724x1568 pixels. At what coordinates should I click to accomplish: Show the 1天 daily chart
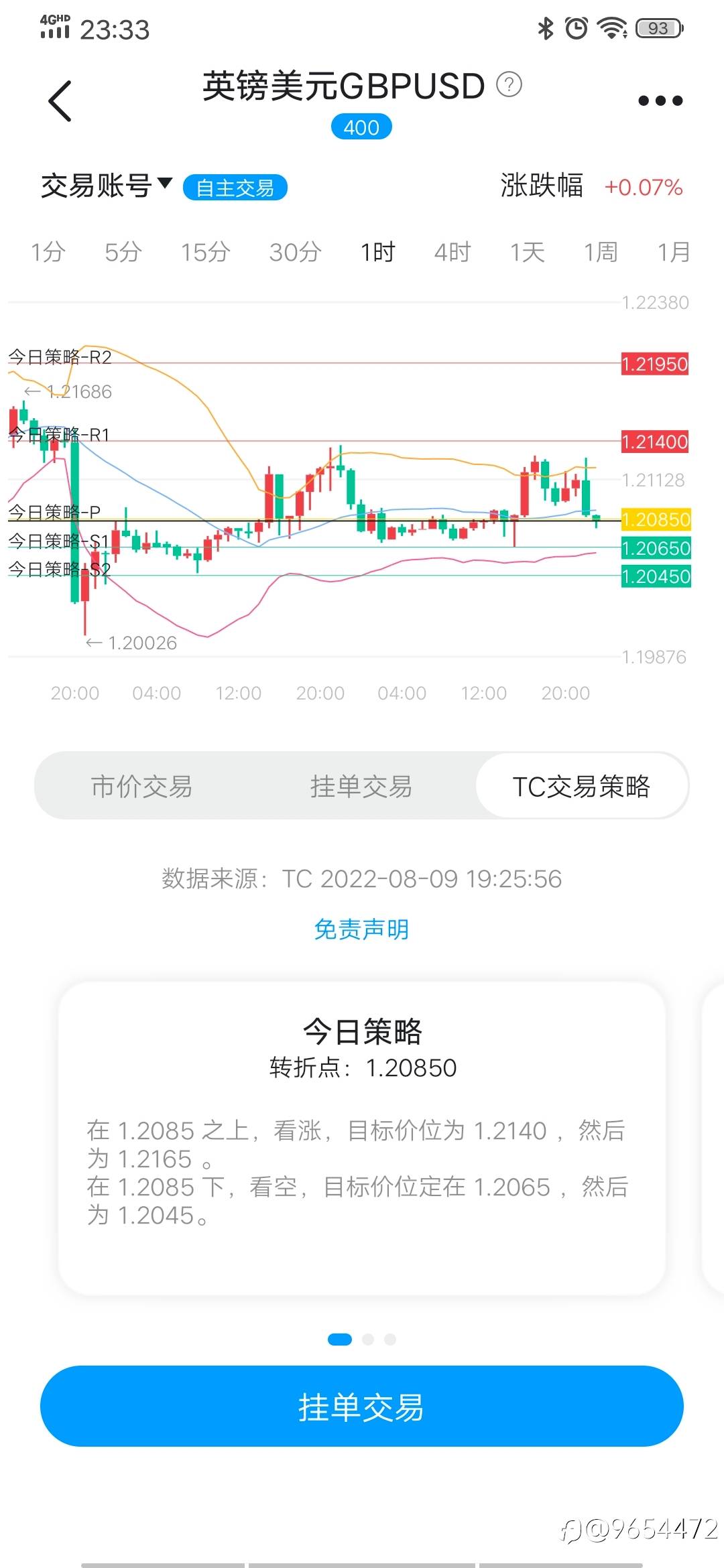coord(528,252)
